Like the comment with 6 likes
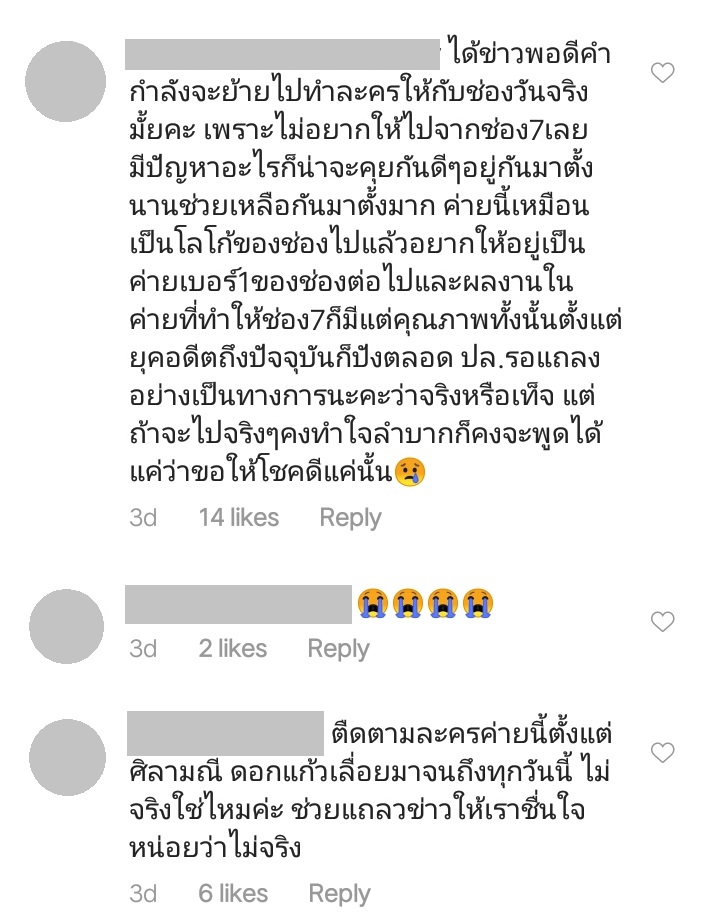 [662, 752]
